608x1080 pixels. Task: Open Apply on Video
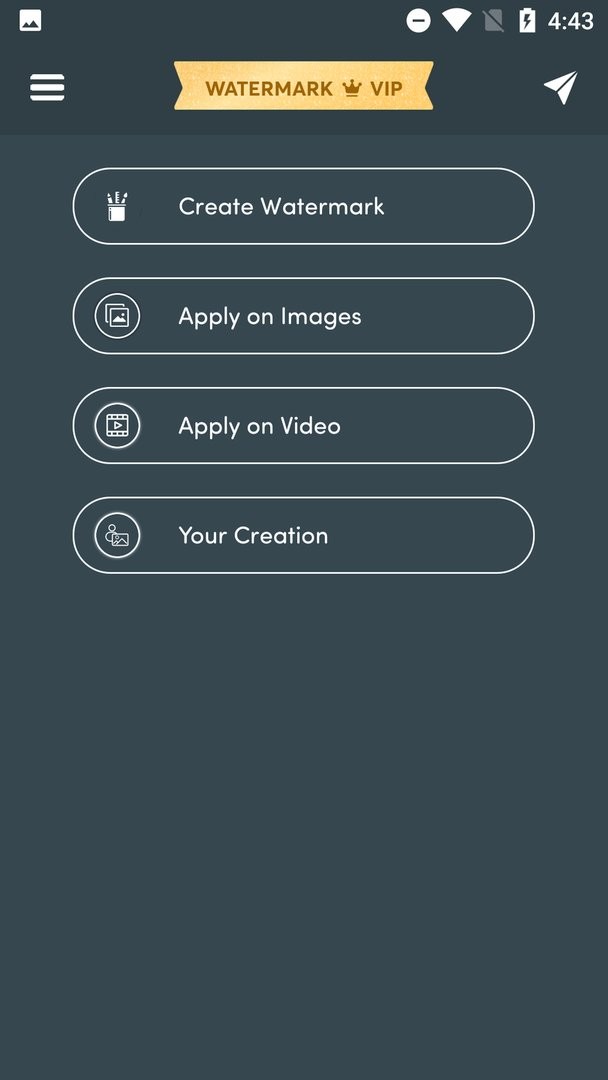[x=303, y=426]
